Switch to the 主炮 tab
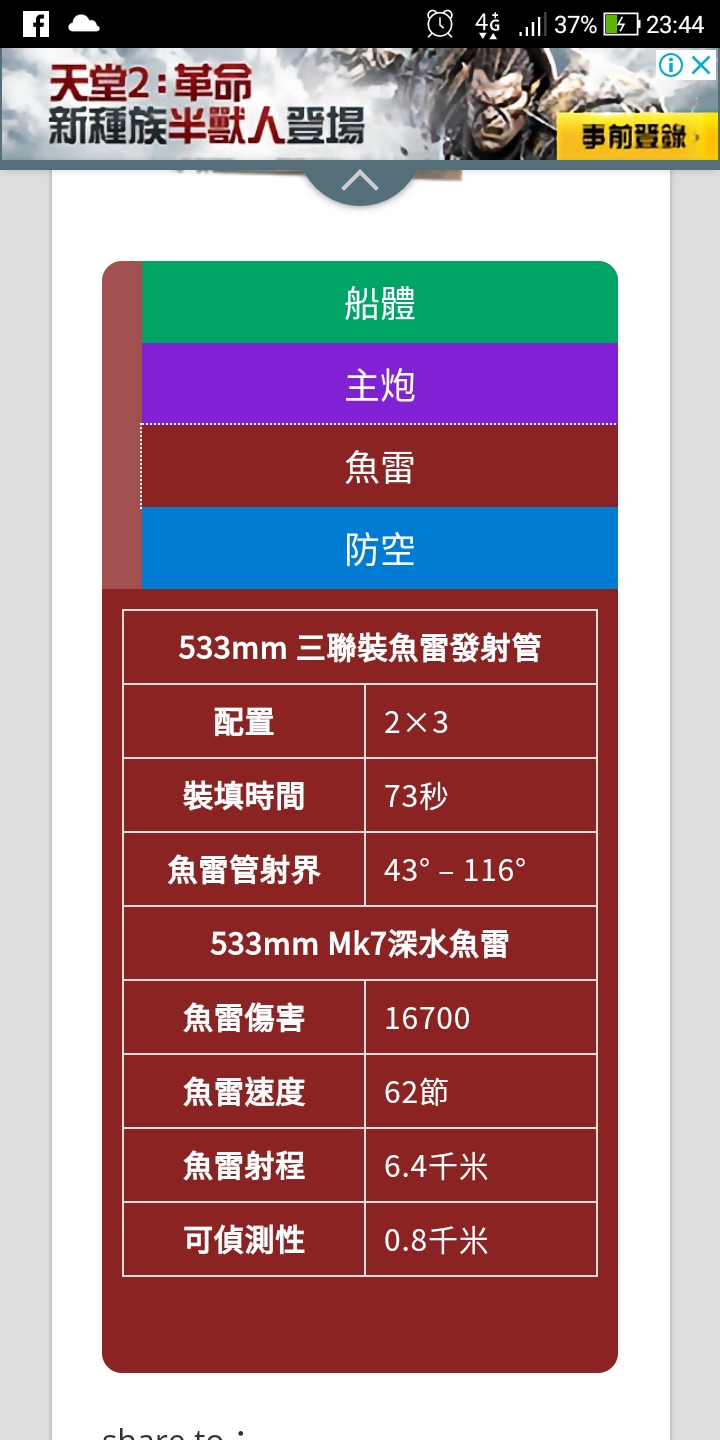Image resolution: width=720 pixels, height=1440 pixels. click(379, 385)
